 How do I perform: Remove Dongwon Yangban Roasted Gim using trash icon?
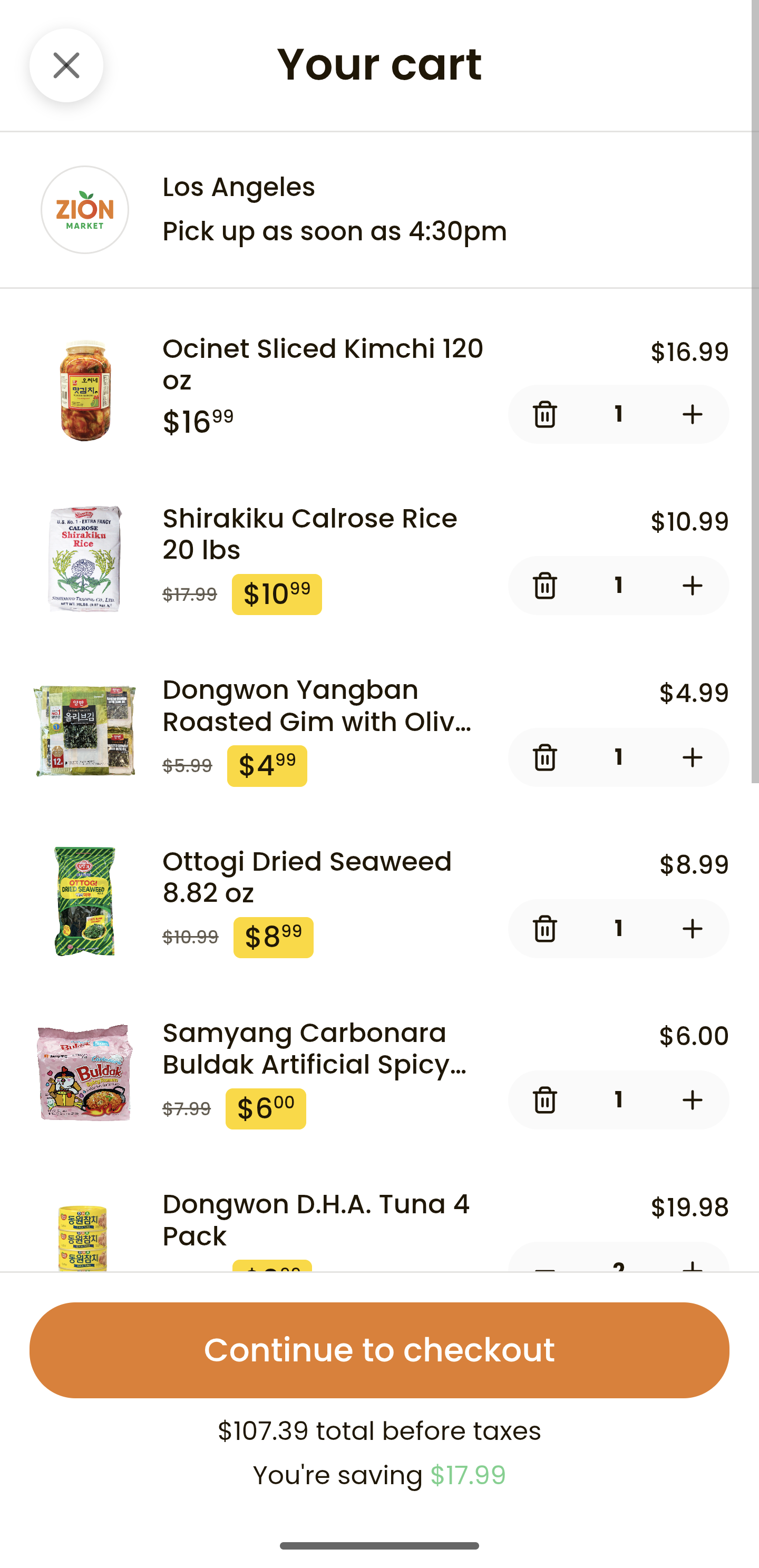(x=545, y=757)
